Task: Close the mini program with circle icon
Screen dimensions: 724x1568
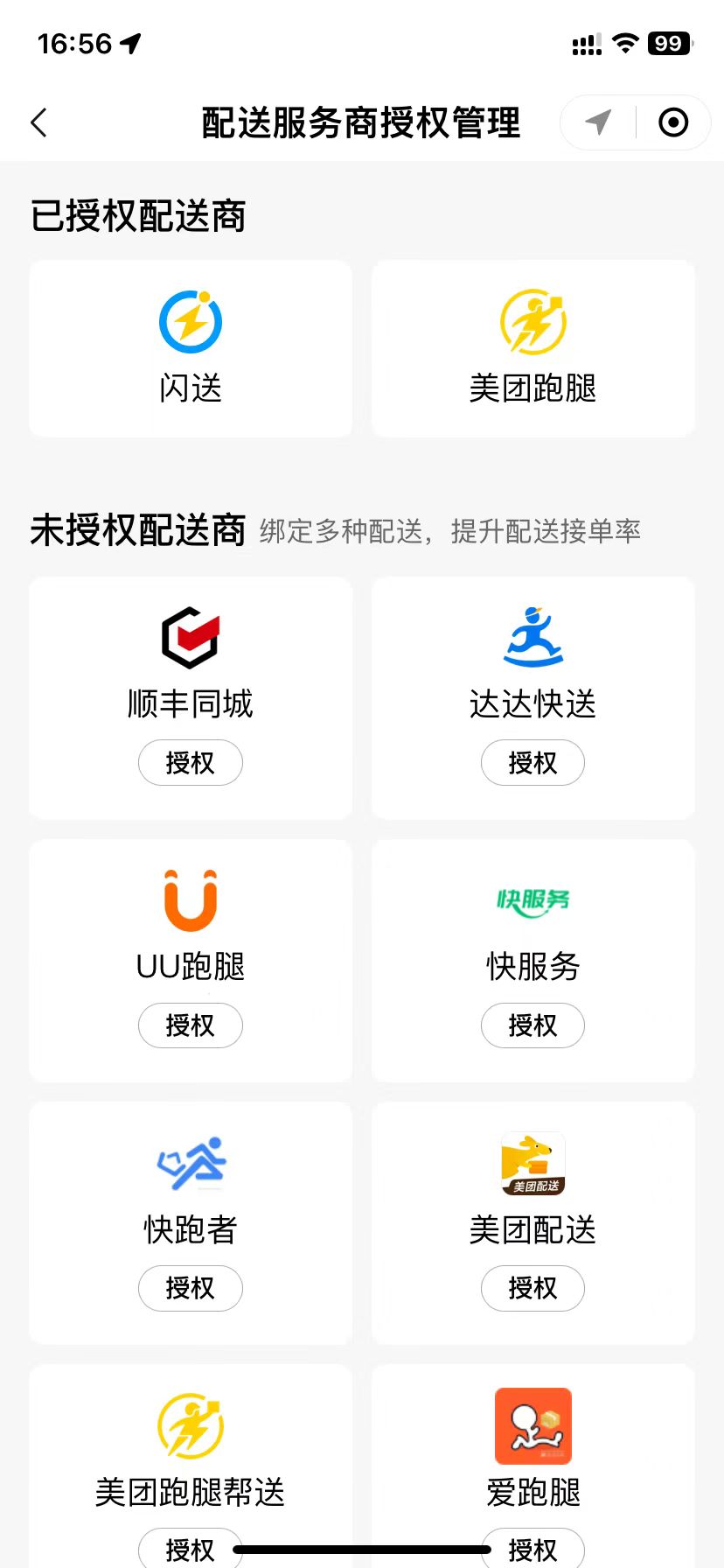Action: 673,122
